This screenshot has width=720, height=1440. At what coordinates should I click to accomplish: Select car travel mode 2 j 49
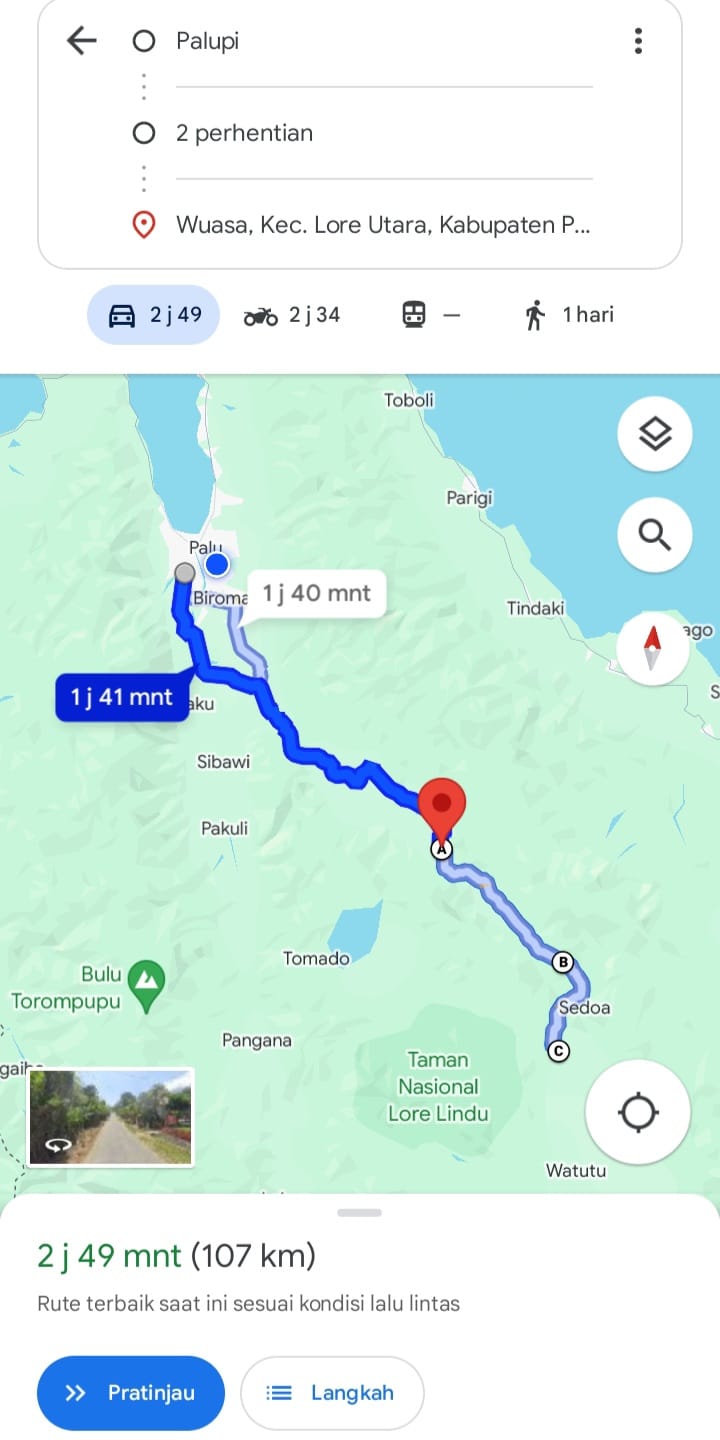point(153,315)
